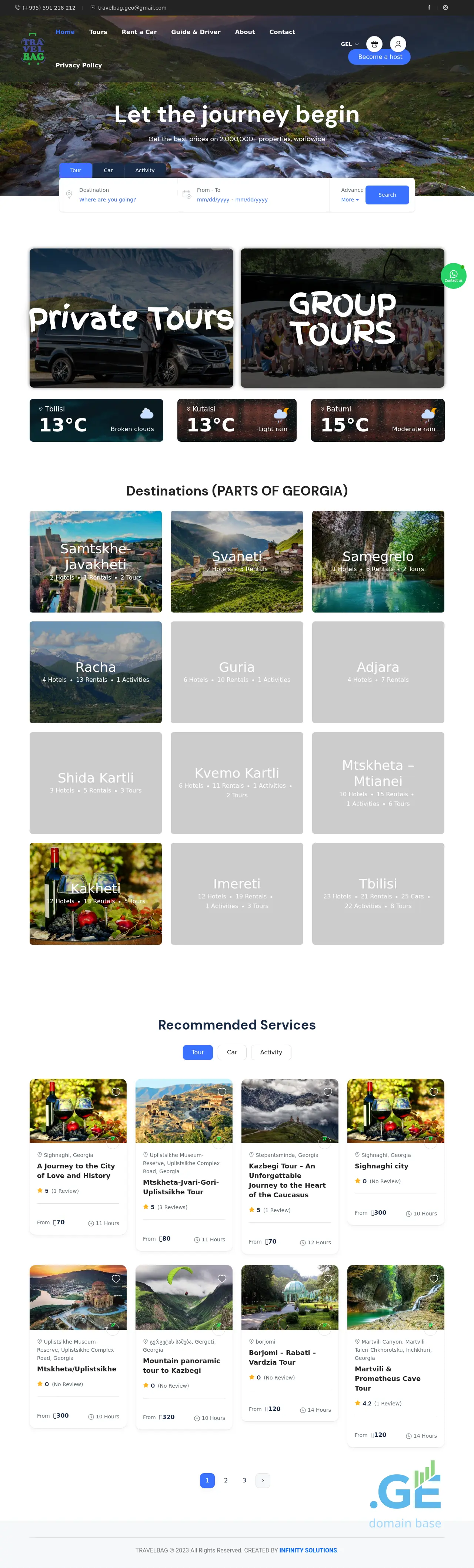Tap the blue Search button

pyautogui.click(x=387, y=195)
